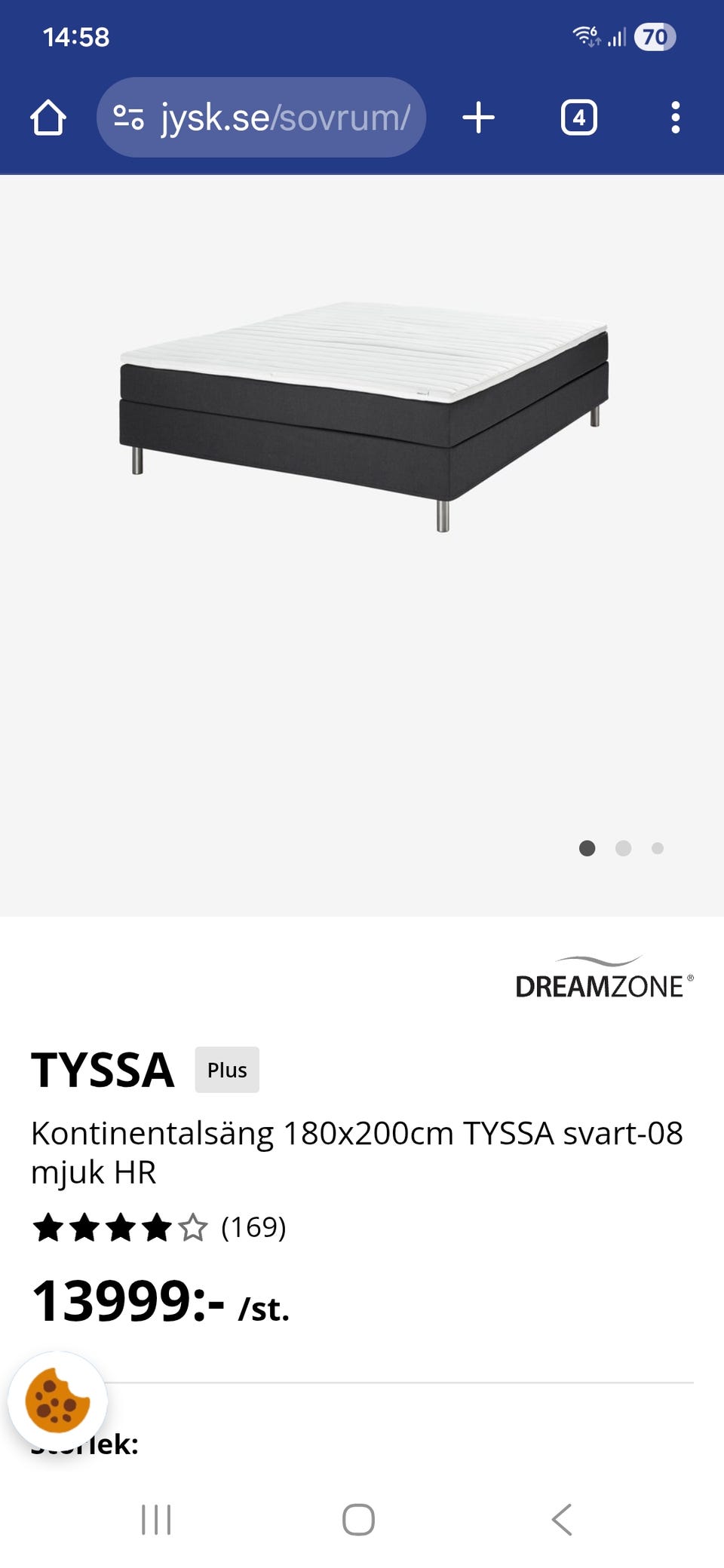View the TYSSA bed product photo
The width and height of the screenshot is (724, 1568).
pos(364,416)
